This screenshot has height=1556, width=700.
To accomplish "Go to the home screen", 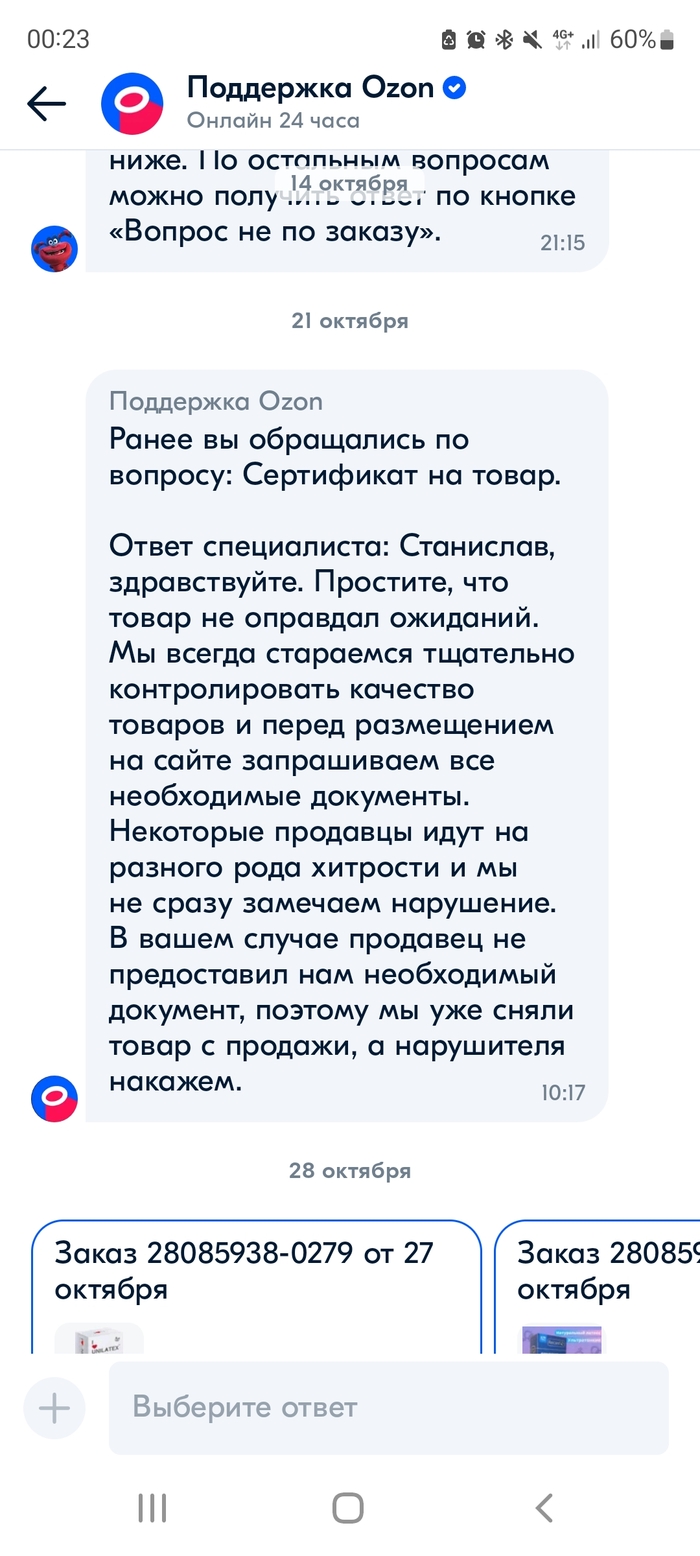I will [348, 1508].
